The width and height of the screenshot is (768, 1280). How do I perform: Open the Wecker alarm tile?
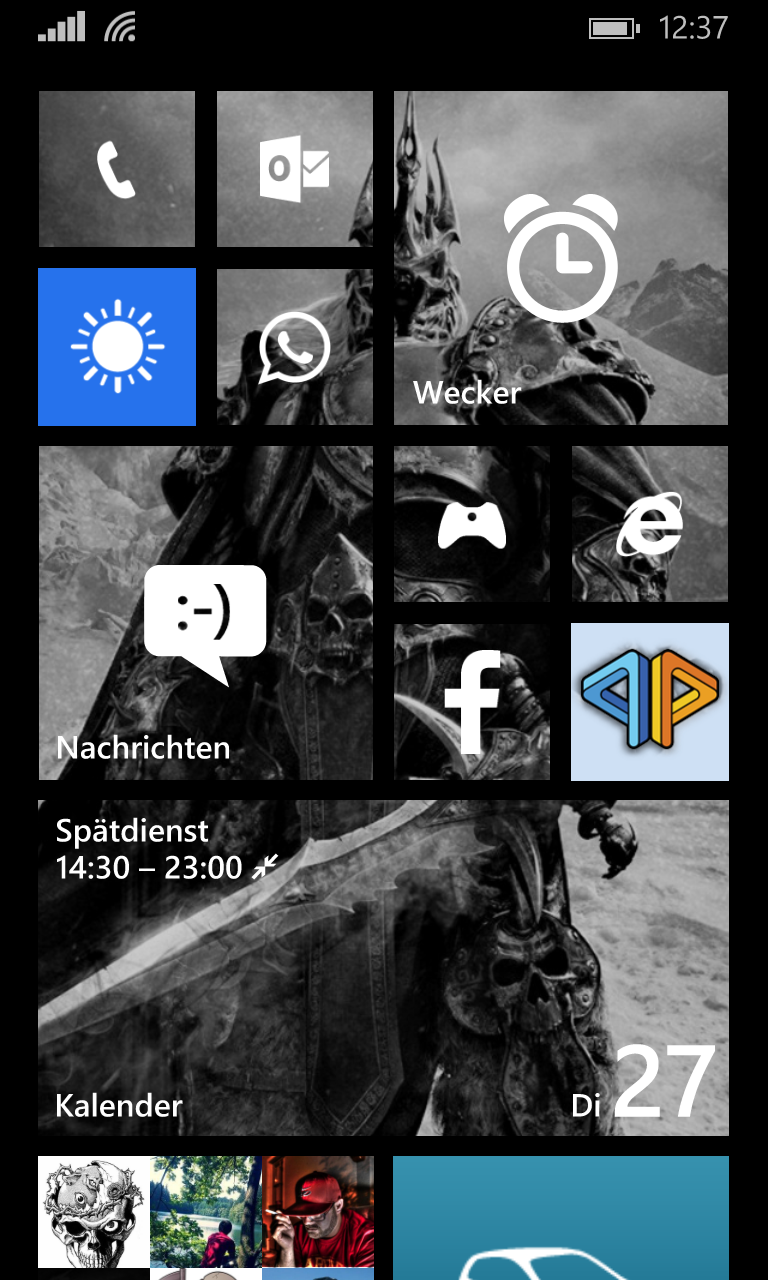(x=561, y=258)
